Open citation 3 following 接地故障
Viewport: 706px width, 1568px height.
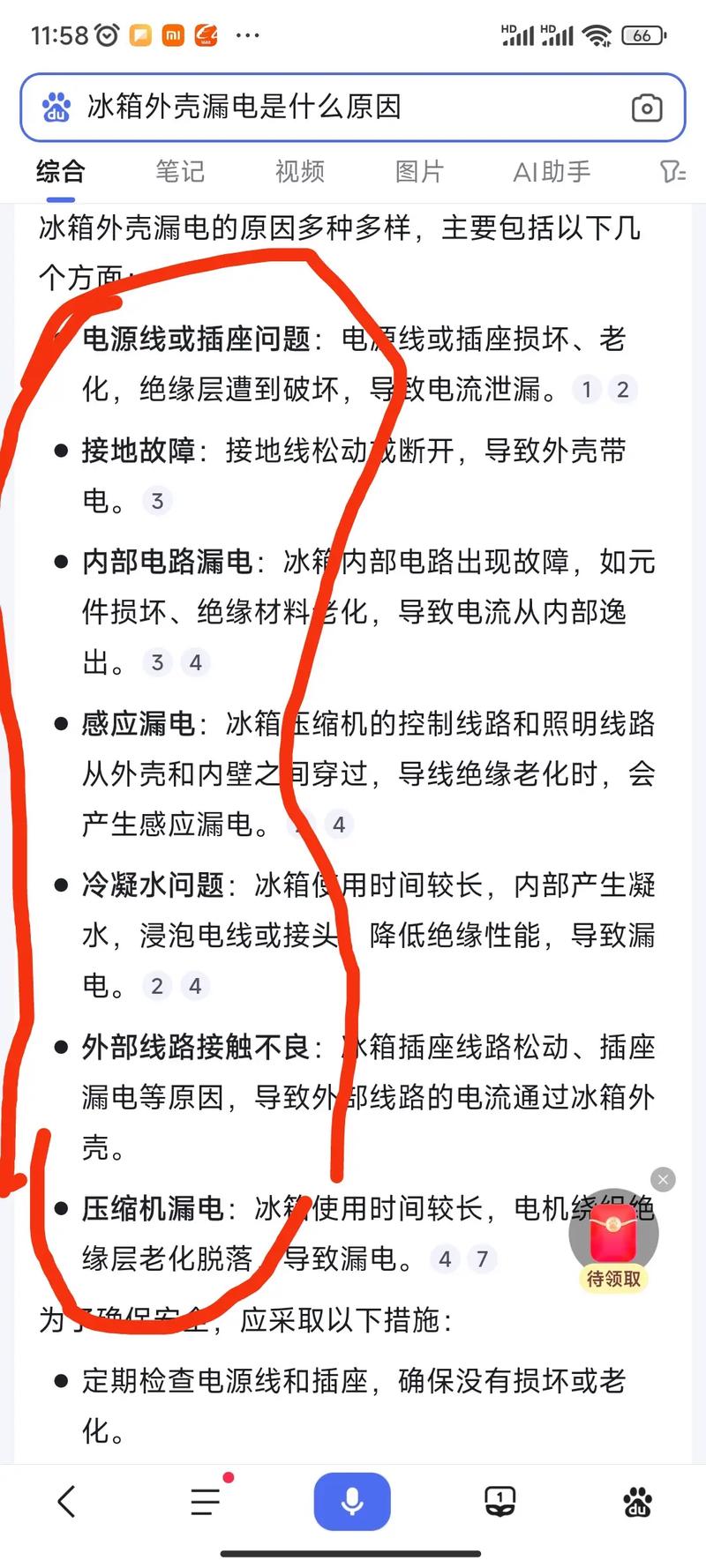coord(156,500)
